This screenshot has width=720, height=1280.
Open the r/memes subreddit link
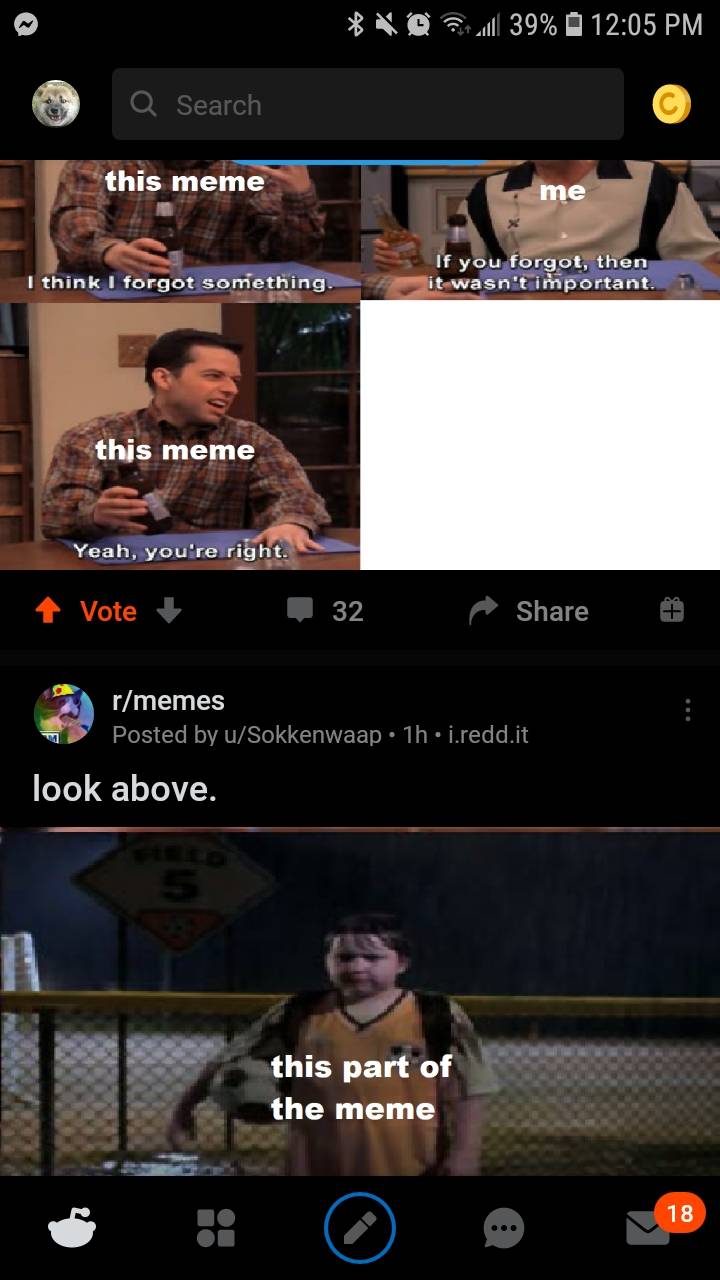pos(168,700)
